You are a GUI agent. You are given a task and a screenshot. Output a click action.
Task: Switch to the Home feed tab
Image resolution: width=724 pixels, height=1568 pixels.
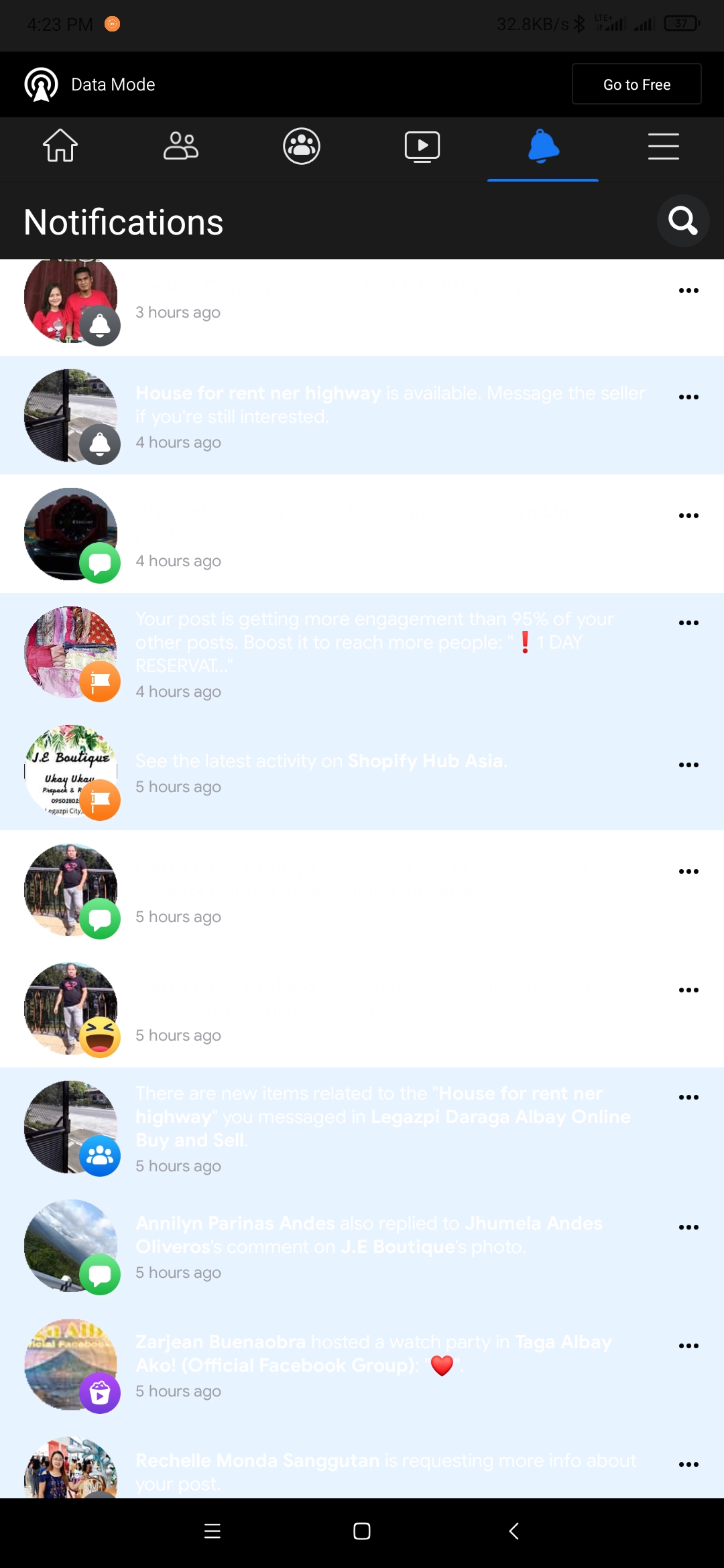tap(60, 146)
